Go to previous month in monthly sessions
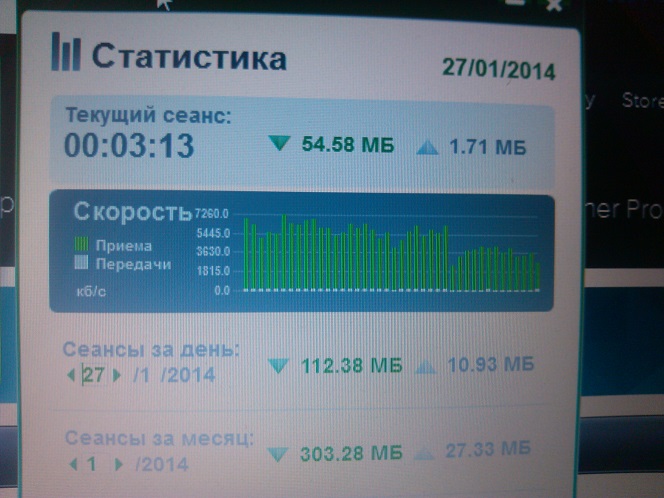 [x=72, y=465]
